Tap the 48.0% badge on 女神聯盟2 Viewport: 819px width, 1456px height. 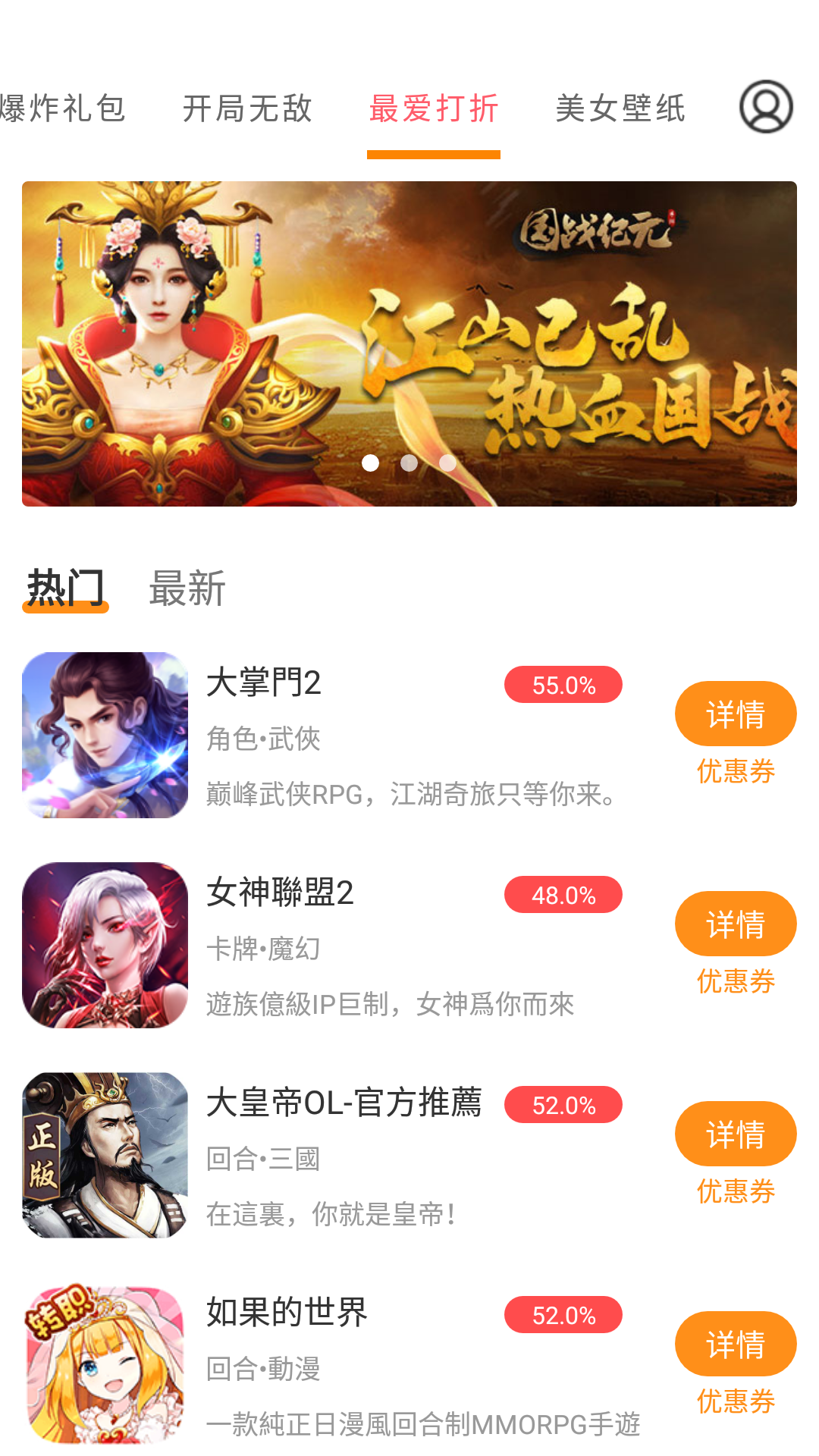[563, 896]
